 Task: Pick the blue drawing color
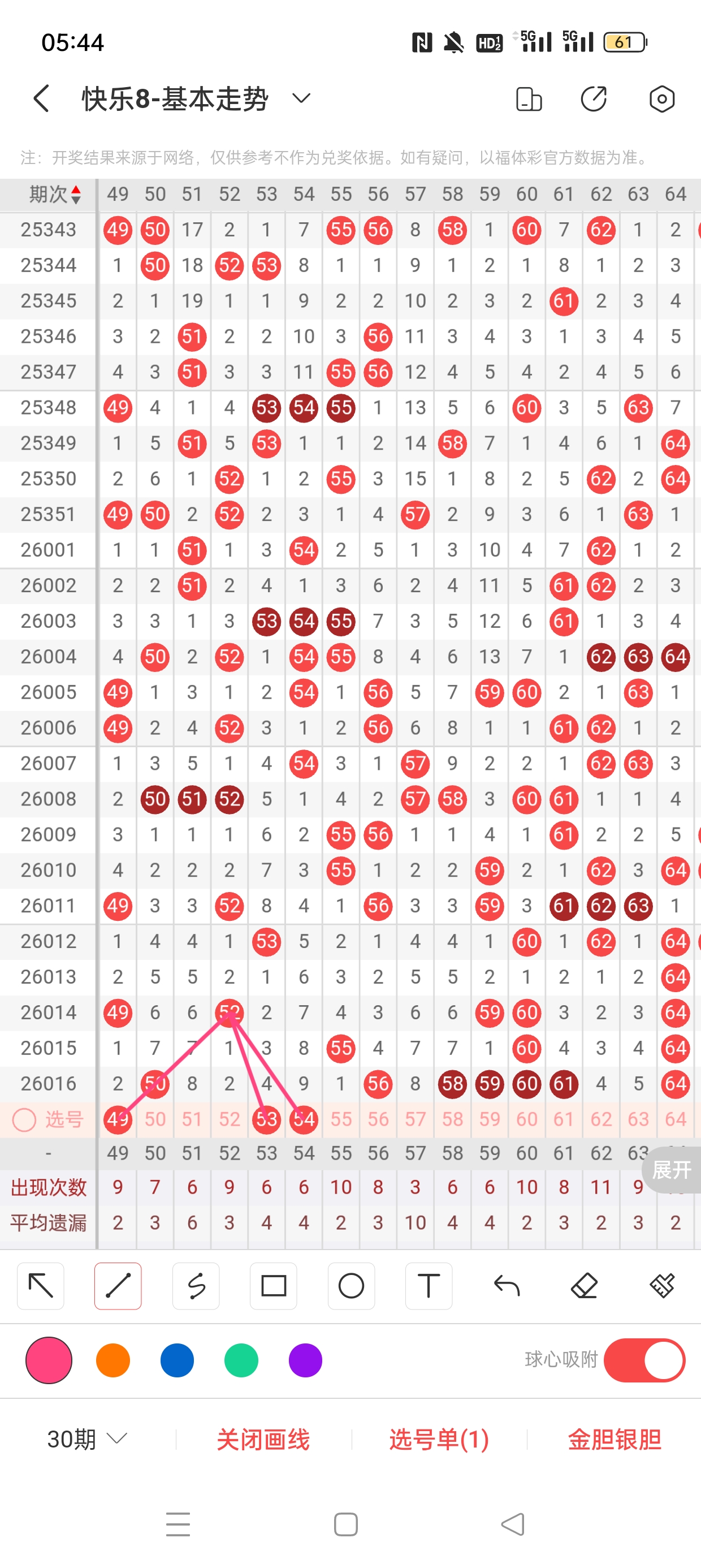click(x=177, y=1360)
